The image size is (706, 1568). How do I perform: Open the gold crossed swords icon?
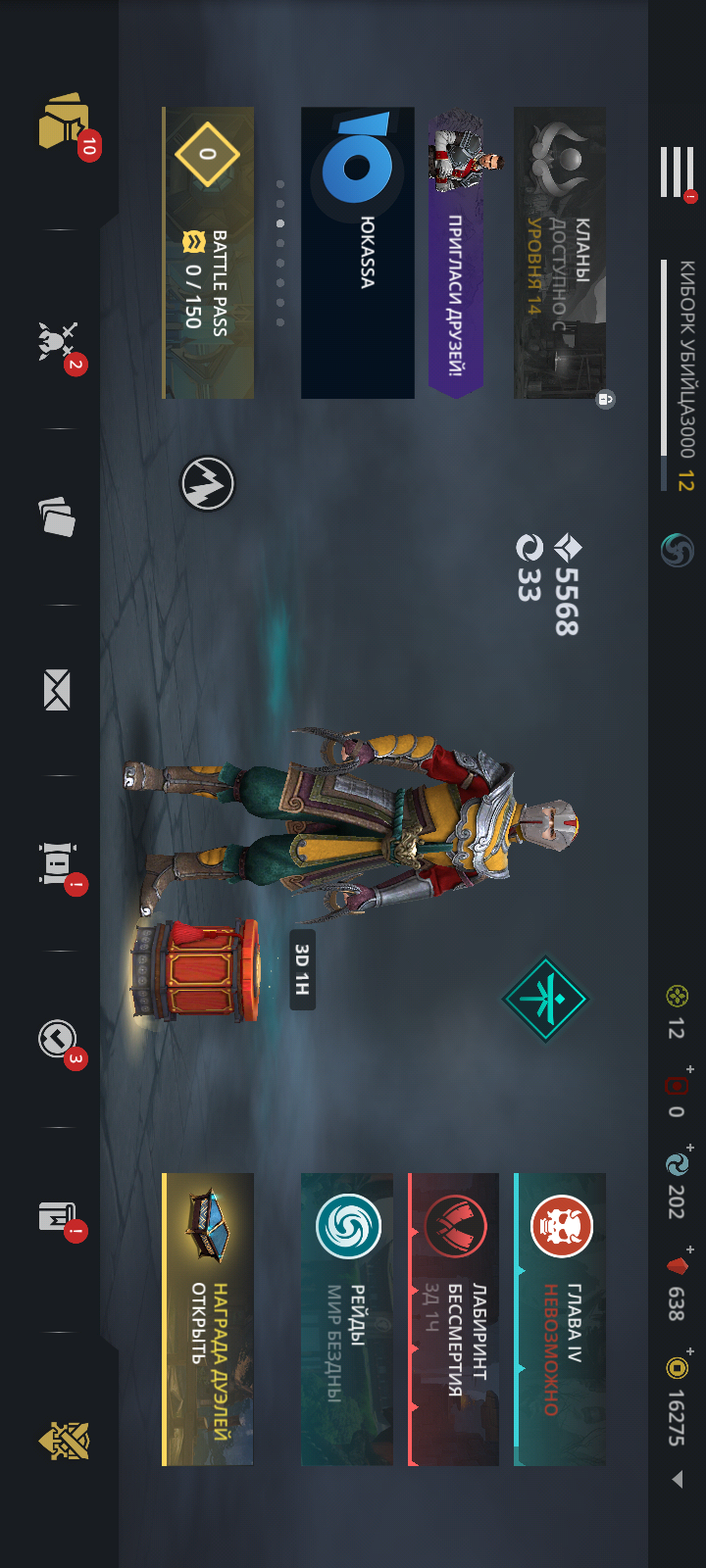(x=65, y=1441)
